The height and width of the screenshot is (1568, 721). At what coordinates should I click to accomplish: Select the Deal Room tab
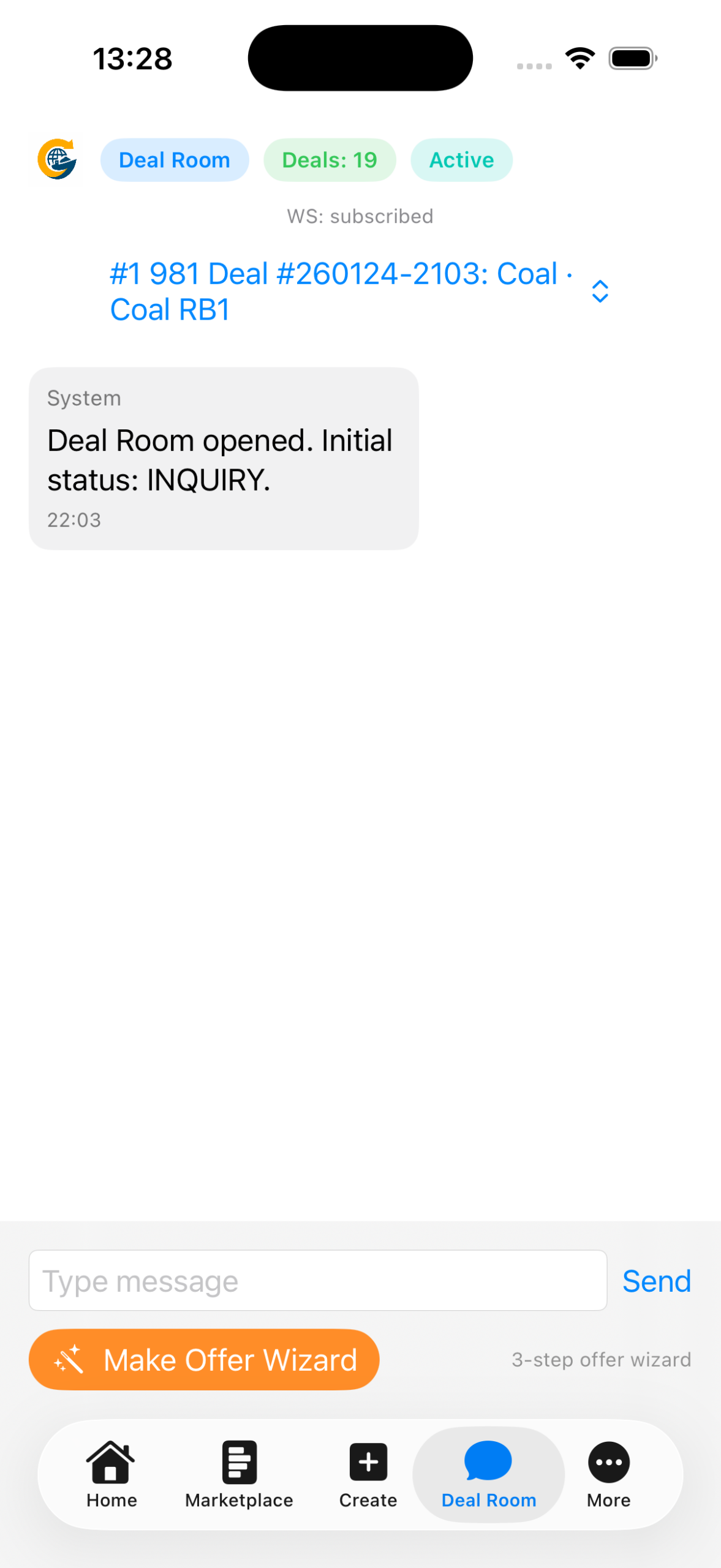click(488, 1474)
